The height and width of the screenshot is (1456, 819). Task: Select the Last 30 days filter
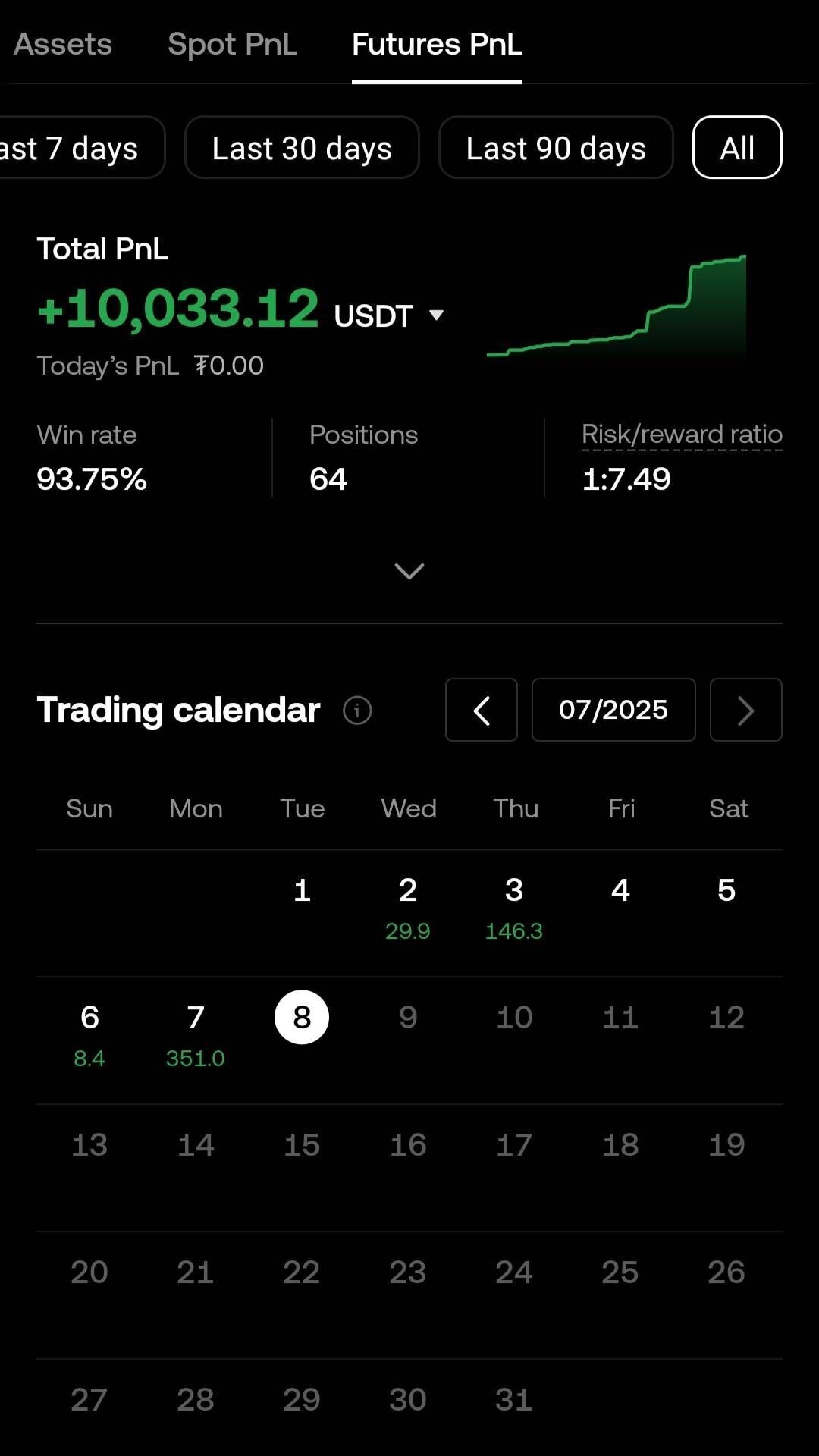point(302,148)
